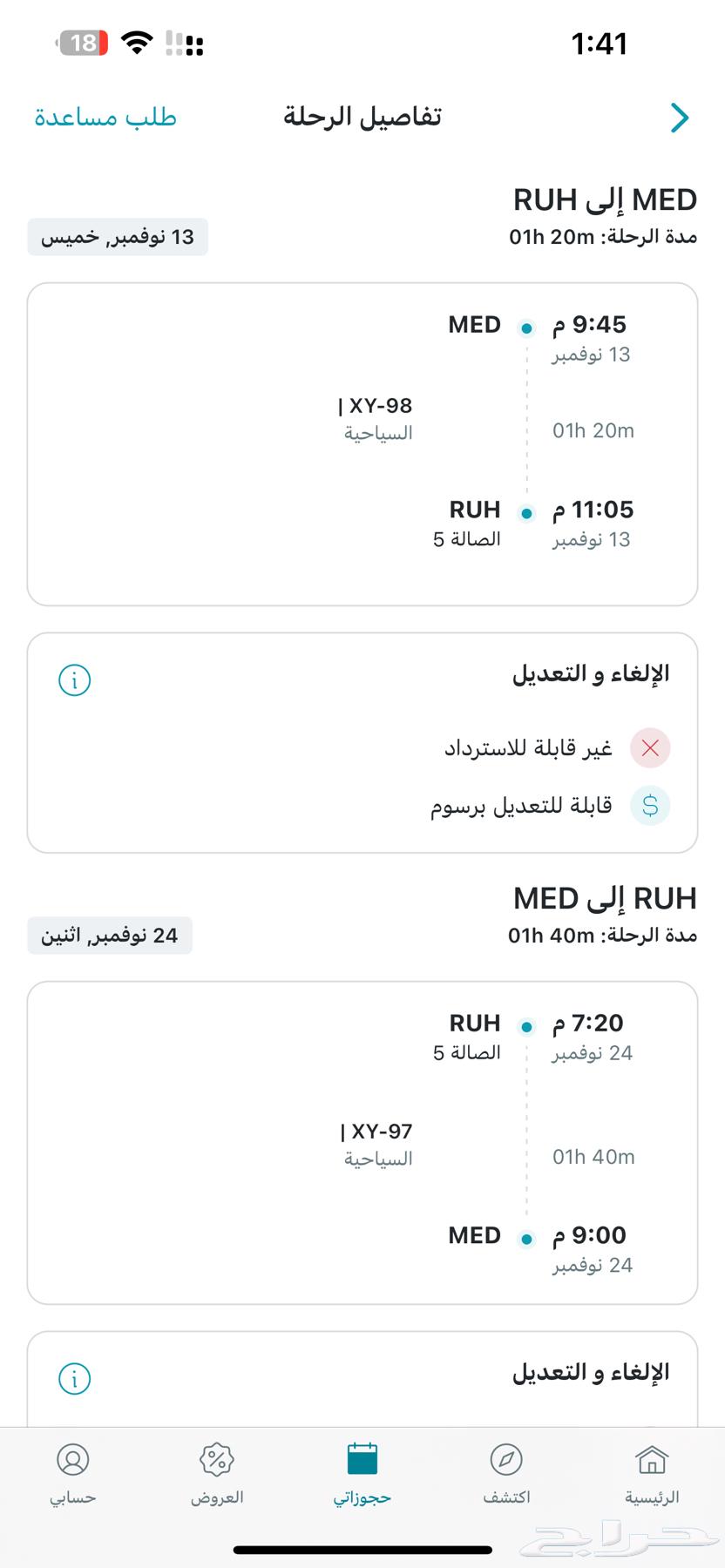Select the 13 نوفمبر, خميس date badge
Screen dimensions: 725x1568
pyautogui.click(x=117, y=236)
